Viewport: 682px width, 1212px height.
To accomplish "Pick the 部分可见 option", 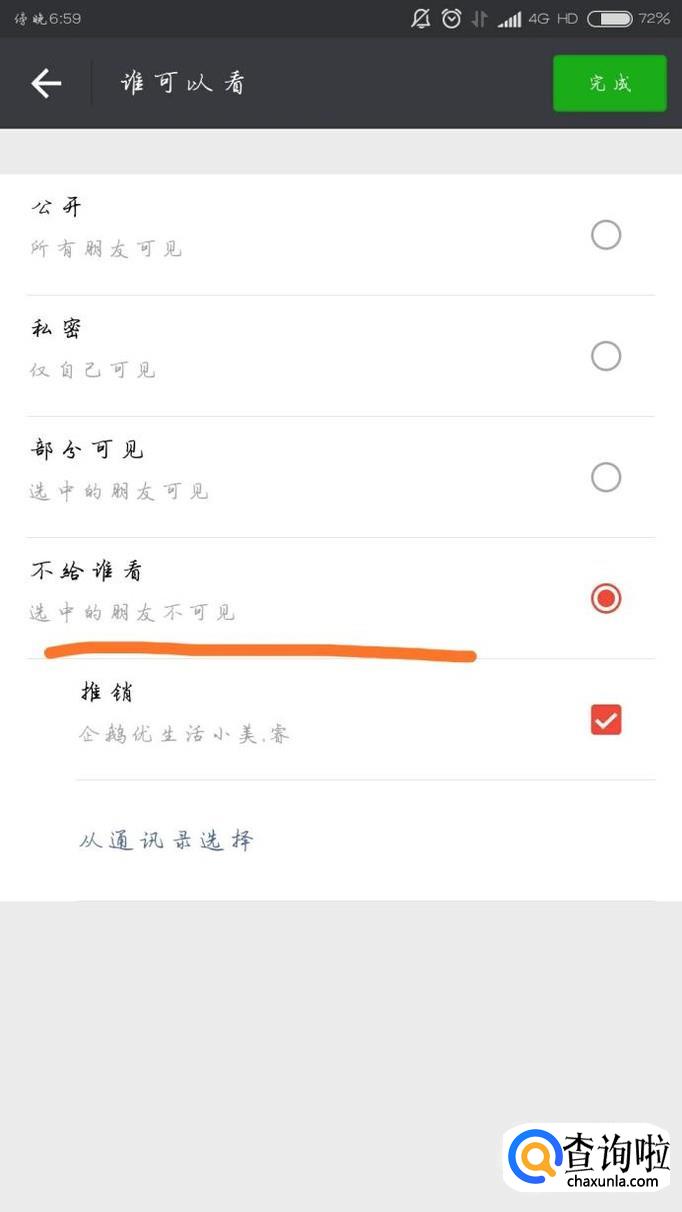I will pyautogui.click(x=605, y=477).
